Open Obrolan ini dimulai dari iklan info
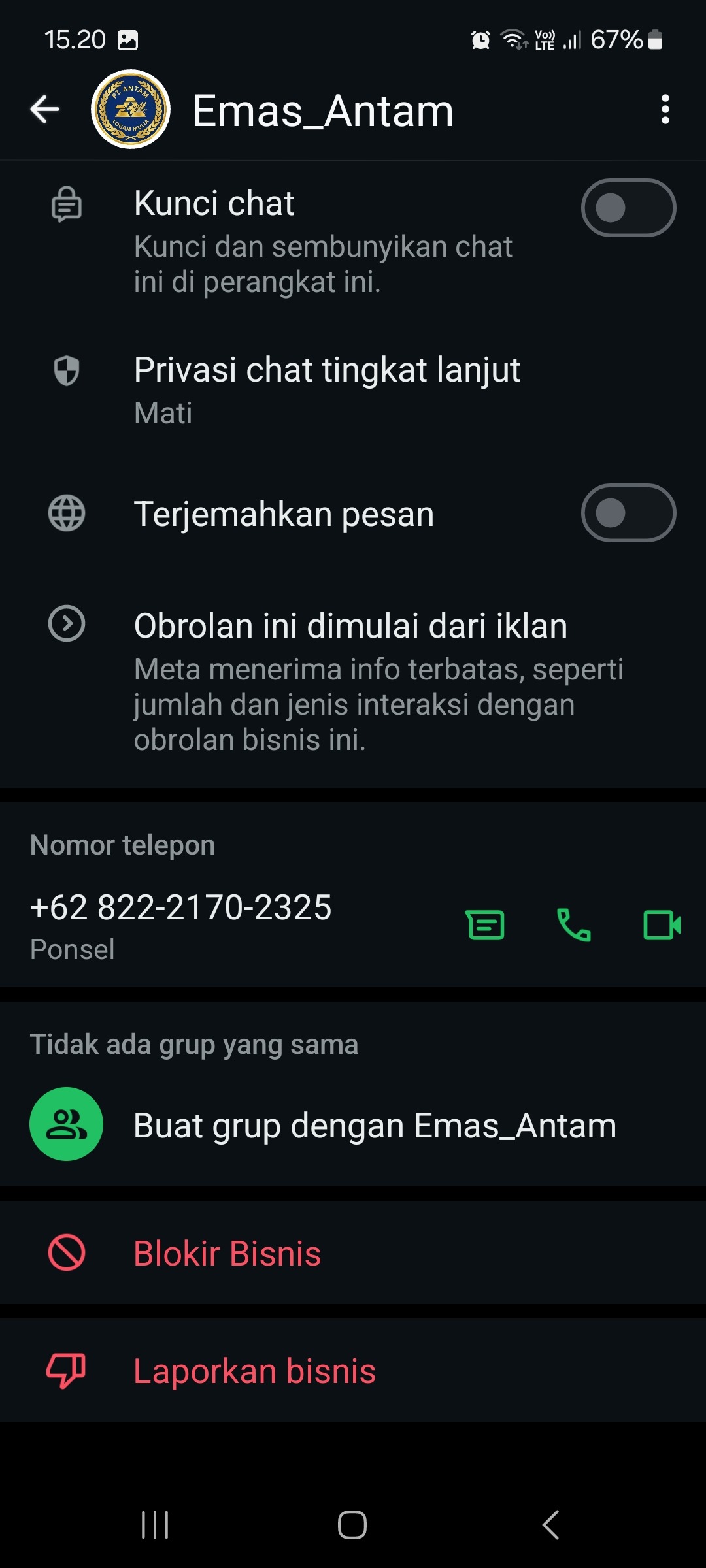 [350, 679]
